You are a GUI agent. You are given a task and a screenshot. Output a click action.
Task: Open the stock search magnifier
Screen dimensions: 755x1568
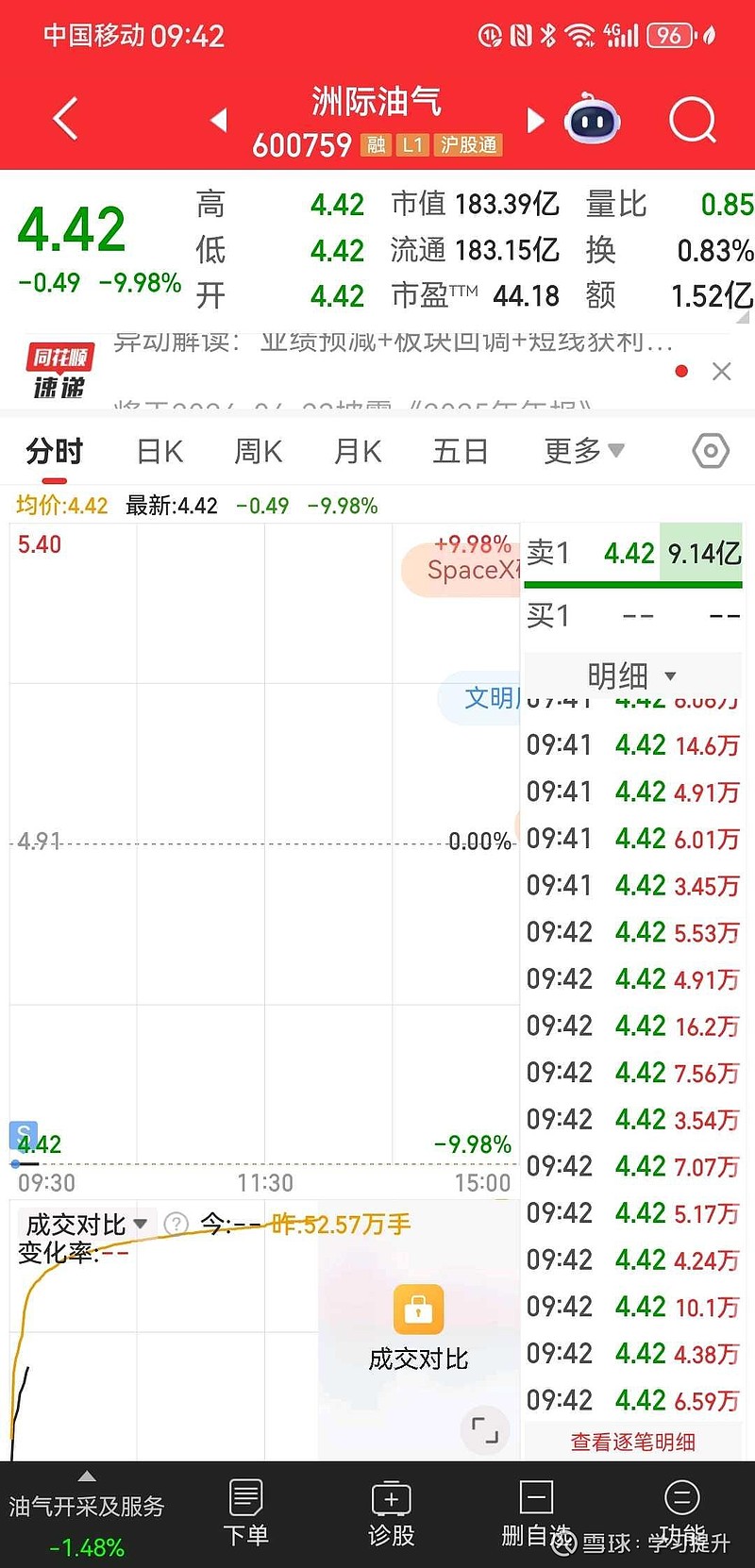tap(693, 119)
